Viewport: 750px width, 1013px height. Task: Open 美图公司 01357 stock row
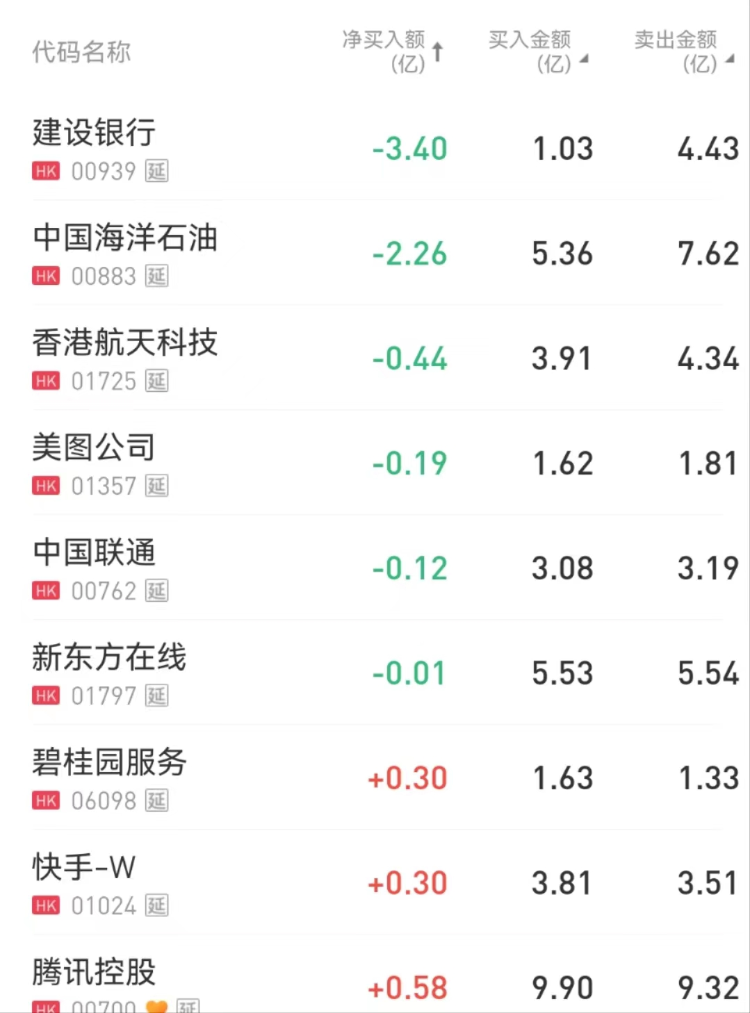tap(375, 463)
